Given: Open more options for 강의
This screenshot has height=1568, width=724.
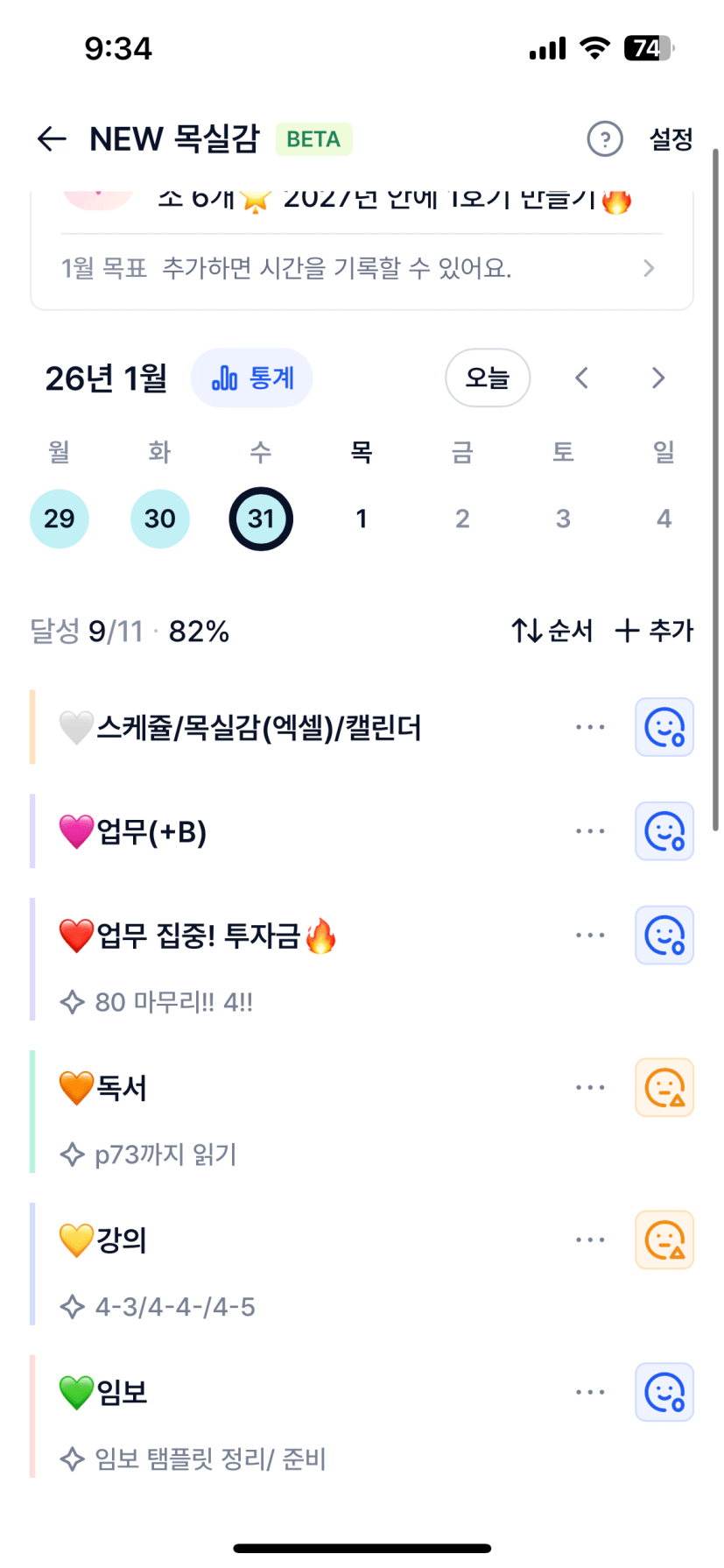Looking at the screenshot, I should pyautogui.click(x=590, y=1240).
